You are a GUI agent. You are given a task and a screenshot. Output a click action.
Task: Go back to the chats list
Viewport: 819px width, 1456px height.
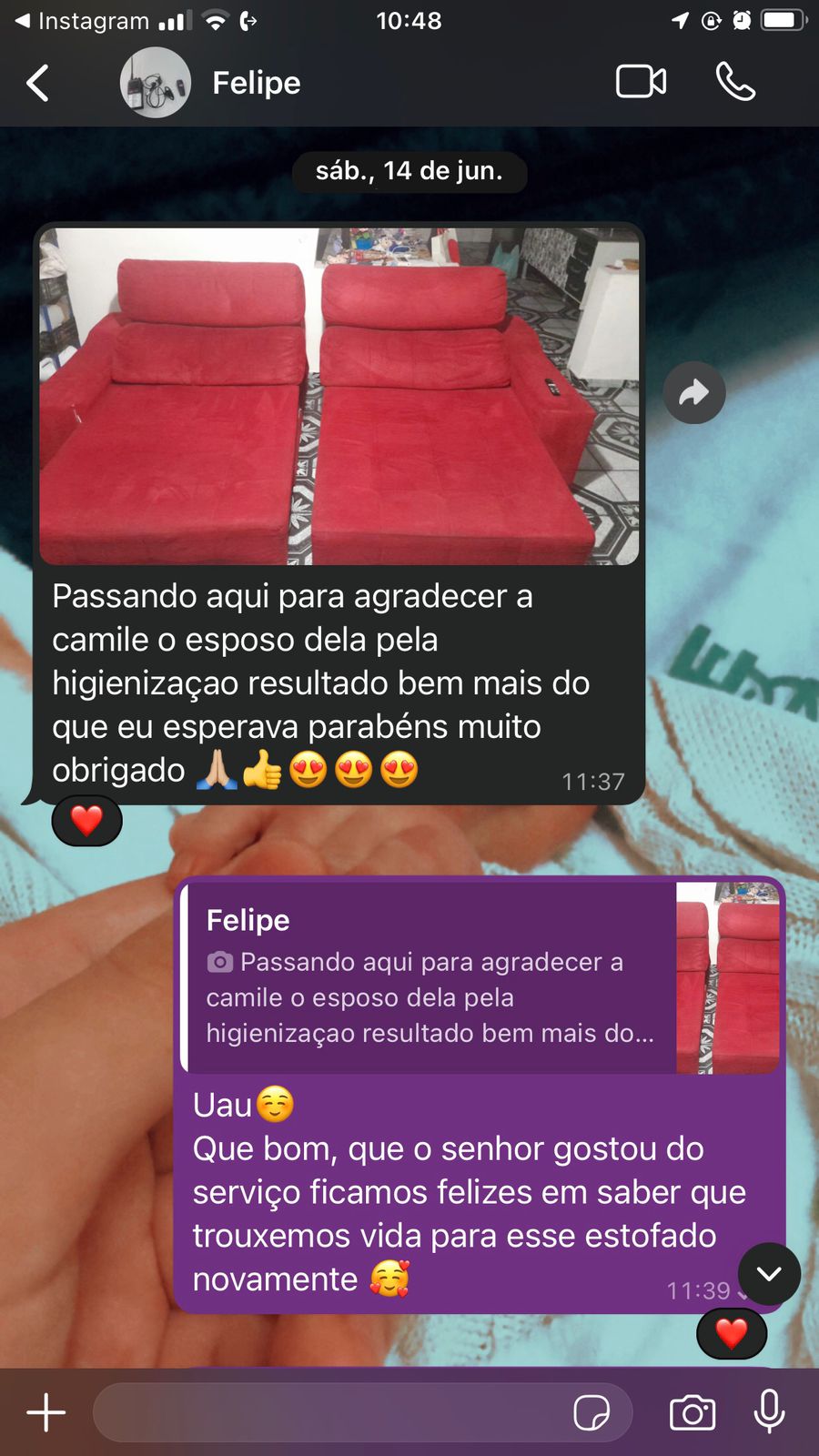pos(36,82)
